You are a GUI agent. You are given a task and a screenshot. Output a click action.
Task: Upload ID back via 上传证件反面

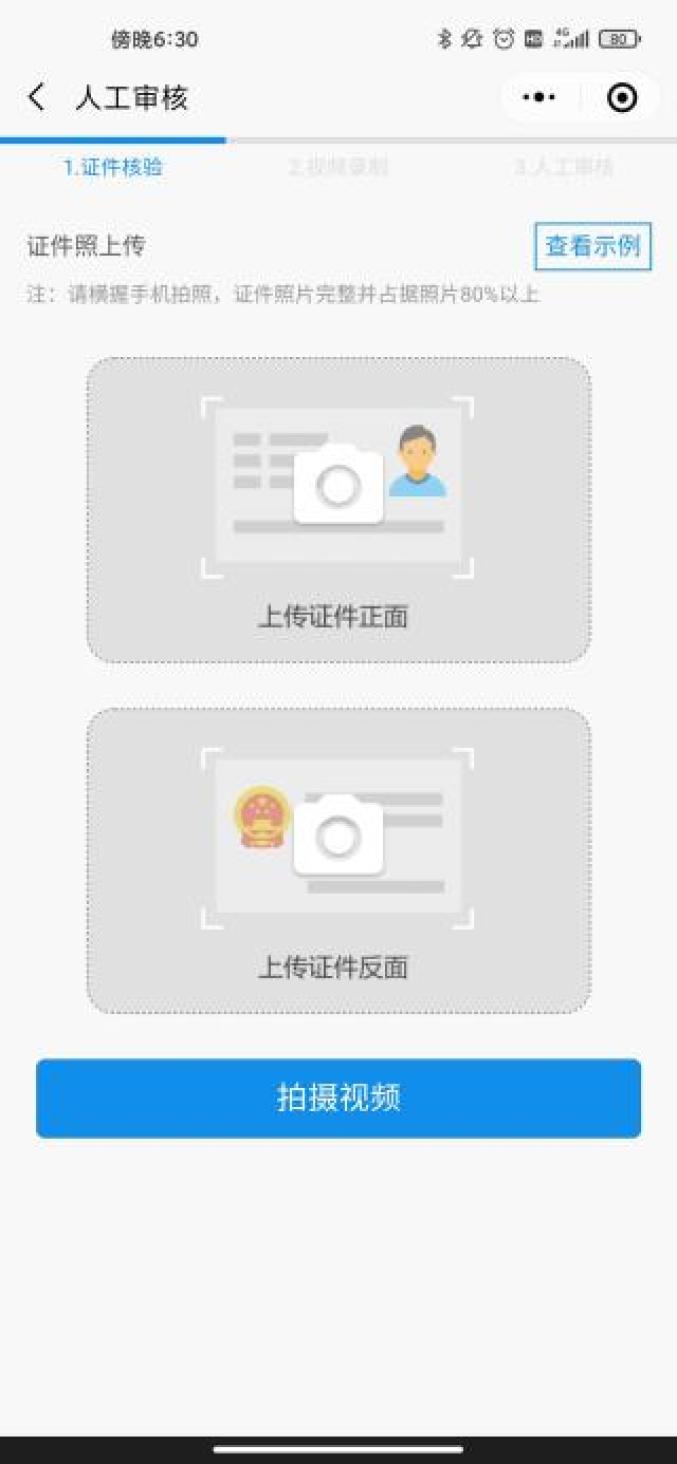point(338,860)
